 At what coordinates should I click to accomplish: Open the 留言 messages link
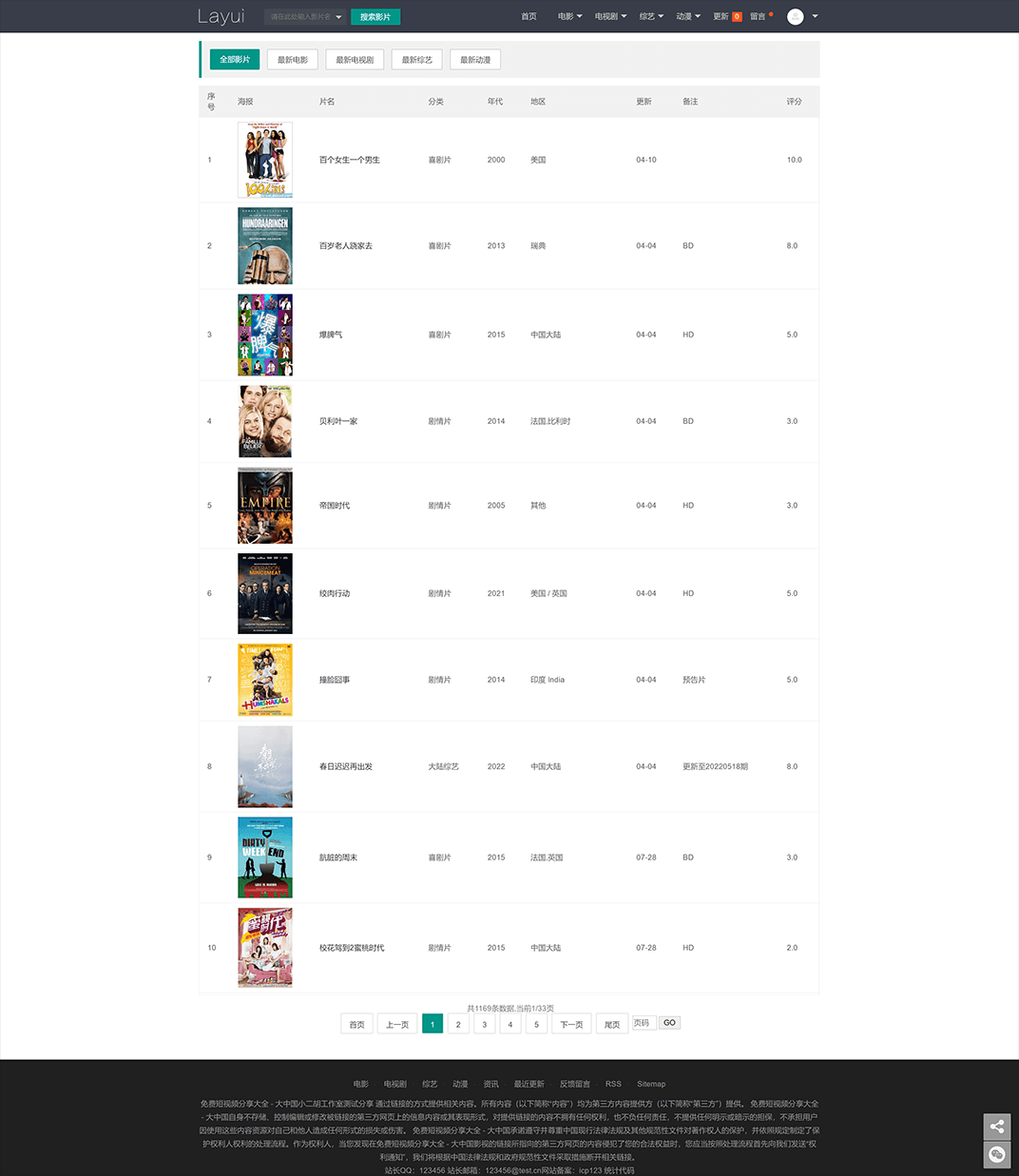tap(759, 16)
